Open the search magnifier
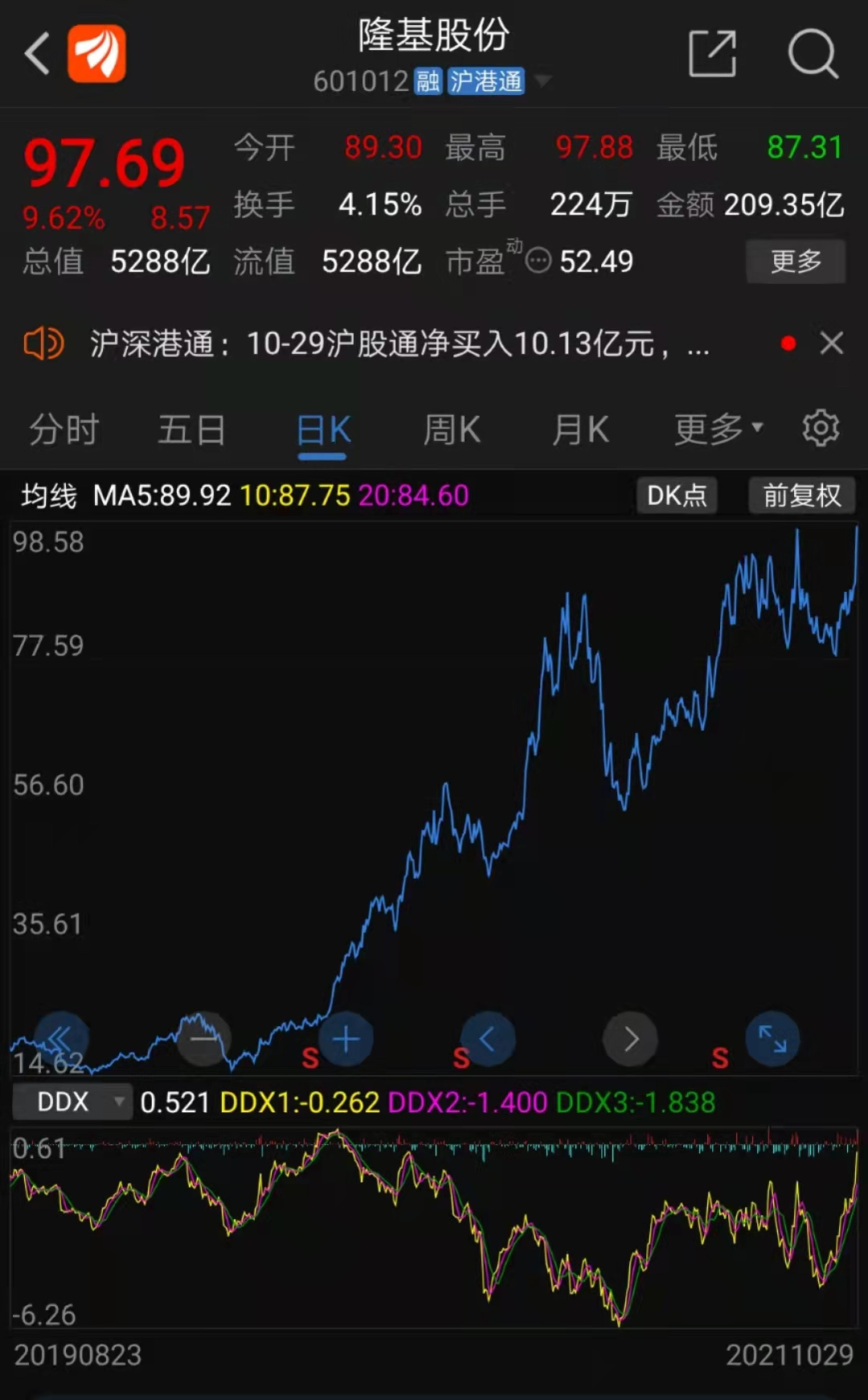 [x=813, y=54]
